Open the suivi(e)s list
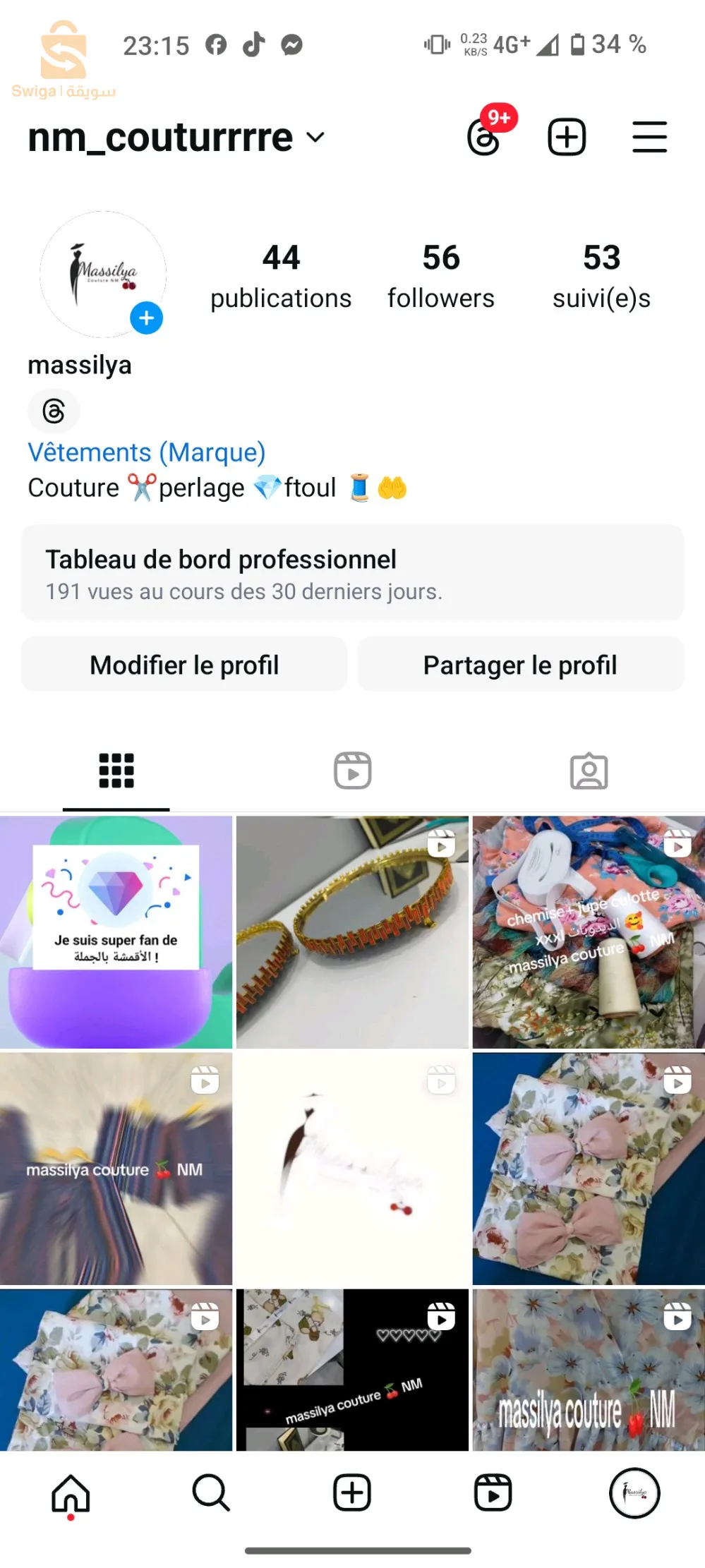Screen dimensions: 705x1568 [601, 275]
